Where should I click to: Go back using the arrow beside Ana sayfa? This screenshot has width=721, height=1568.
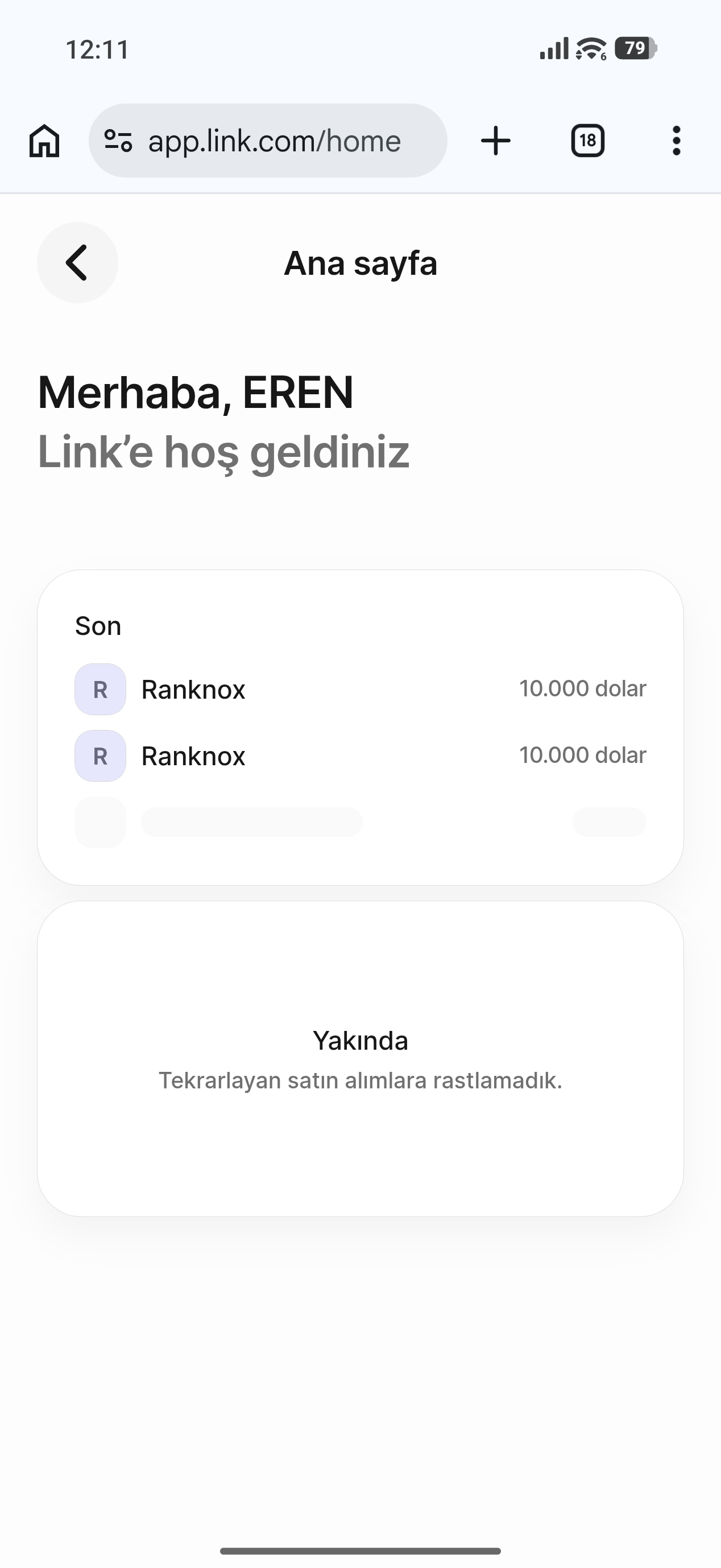(x=77, y=262)
